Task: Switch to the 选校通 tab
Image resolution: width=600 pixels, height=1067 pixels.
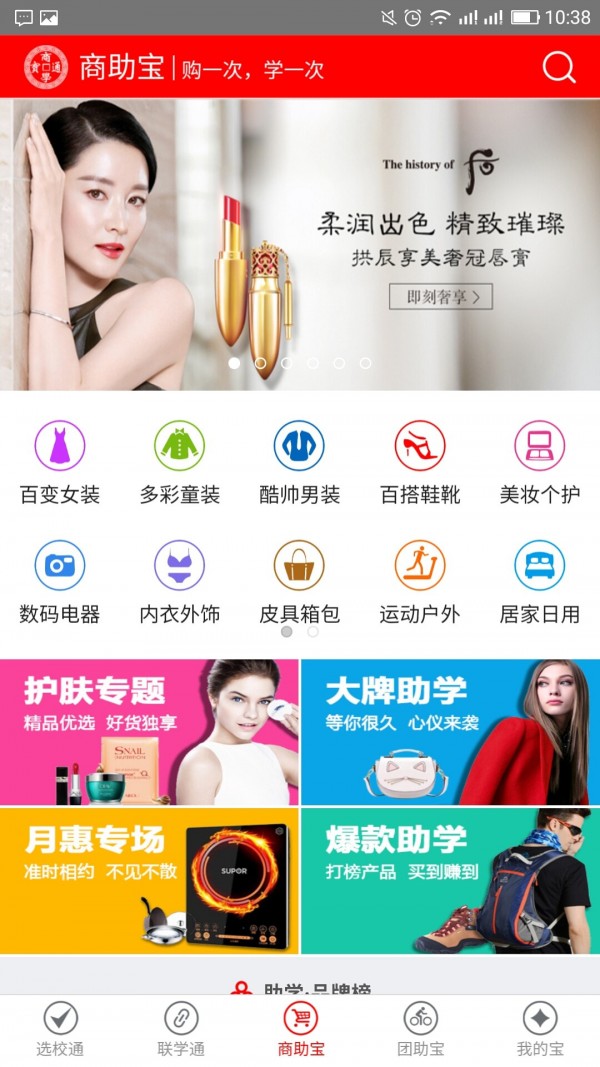Action: pos(60,1029)
